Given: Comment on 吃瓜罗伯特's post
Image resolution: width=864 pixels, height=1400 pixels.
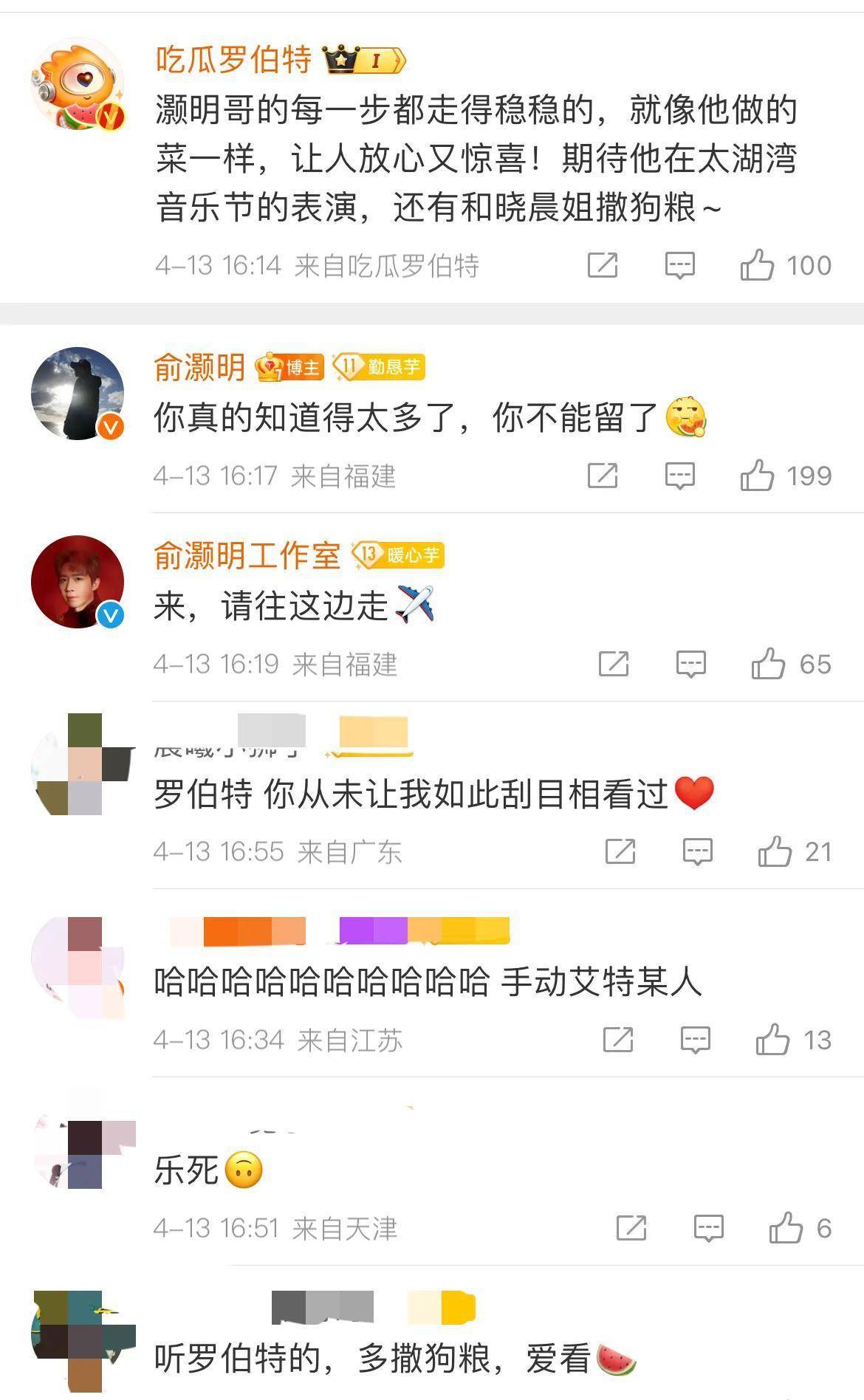Looking at the screenshot, I should pos(679,265).
